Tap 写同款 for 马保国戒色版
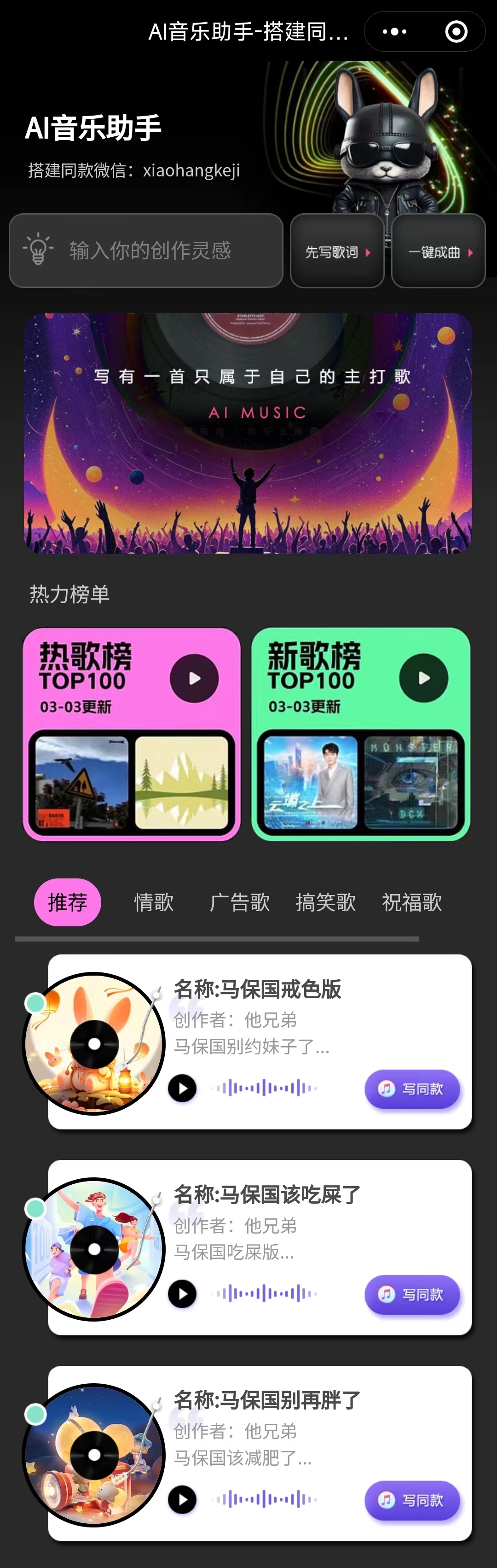Screen dimensions: 497x1568 (412, 1088)
